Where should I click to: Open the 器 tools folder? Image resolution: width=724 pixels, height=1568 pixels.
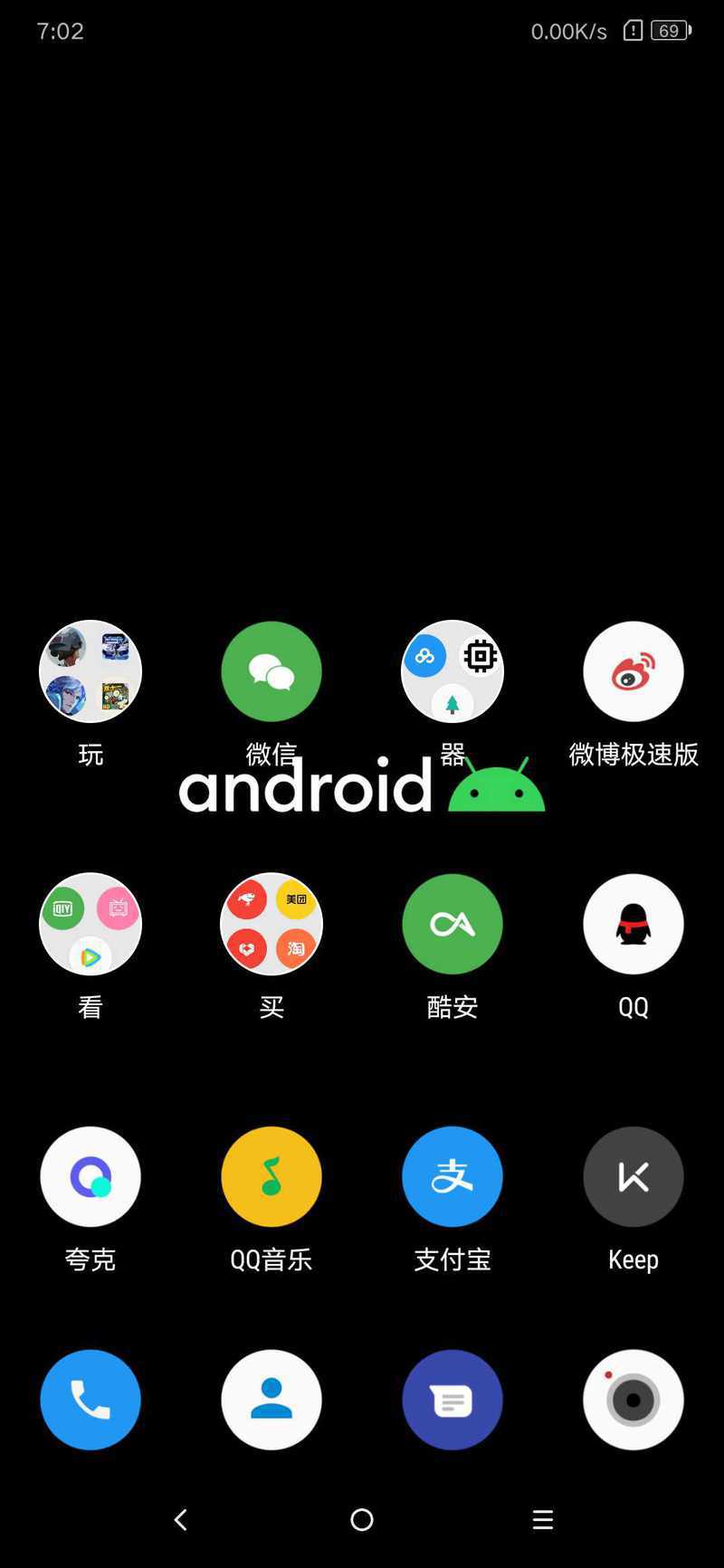click(452, 671)
